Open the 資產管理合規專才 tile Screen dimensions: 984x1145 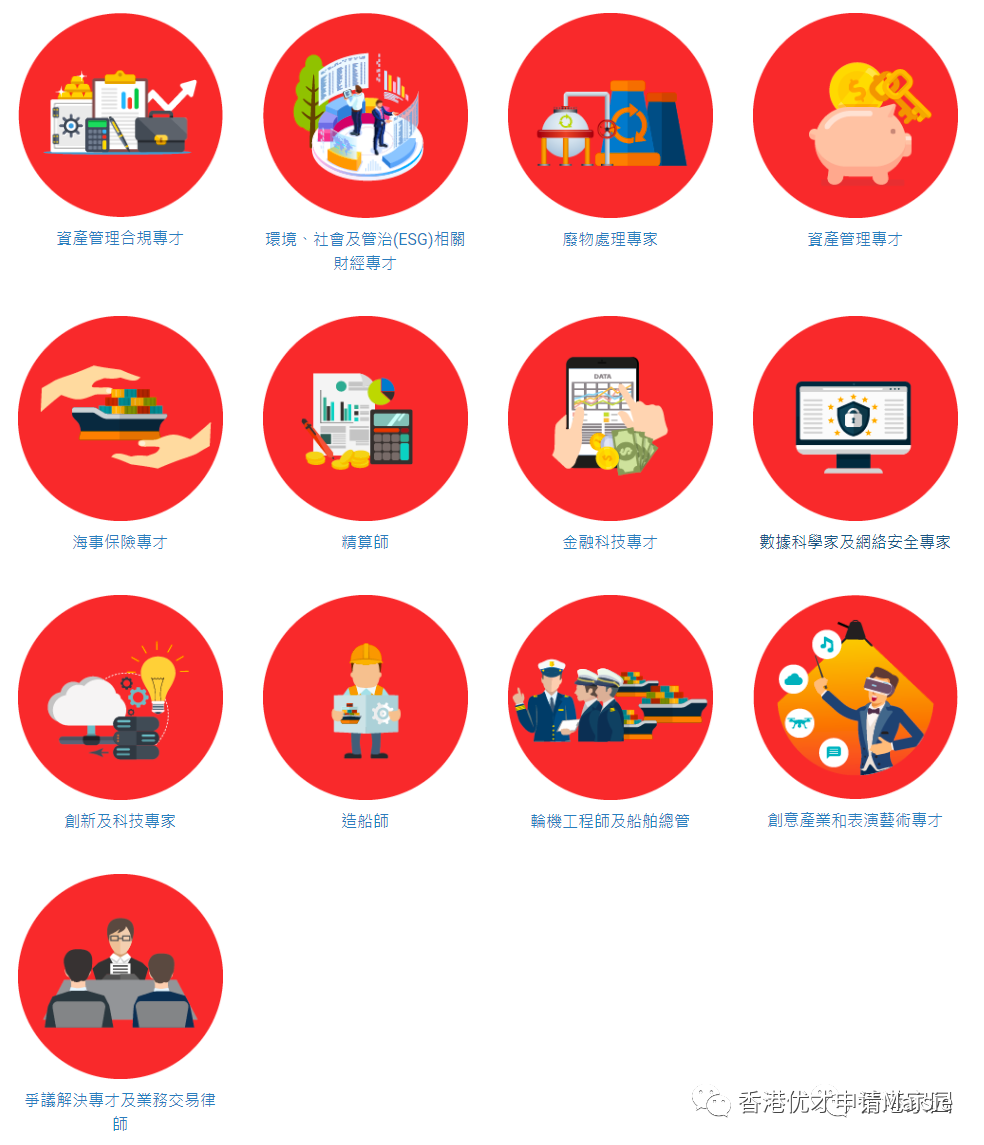click(120, 116)
